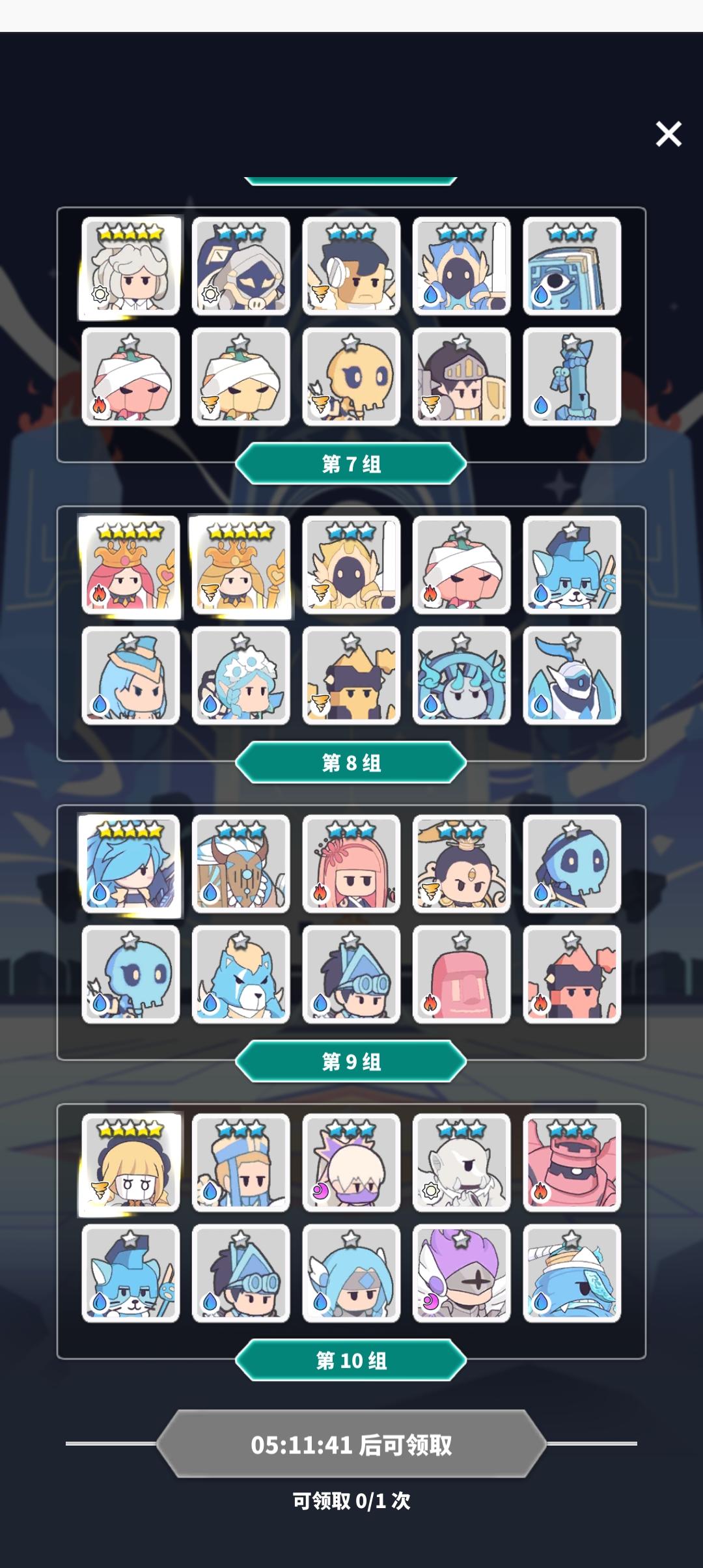Choose the goggled adventurer with water droplet

click(241, 1273)
